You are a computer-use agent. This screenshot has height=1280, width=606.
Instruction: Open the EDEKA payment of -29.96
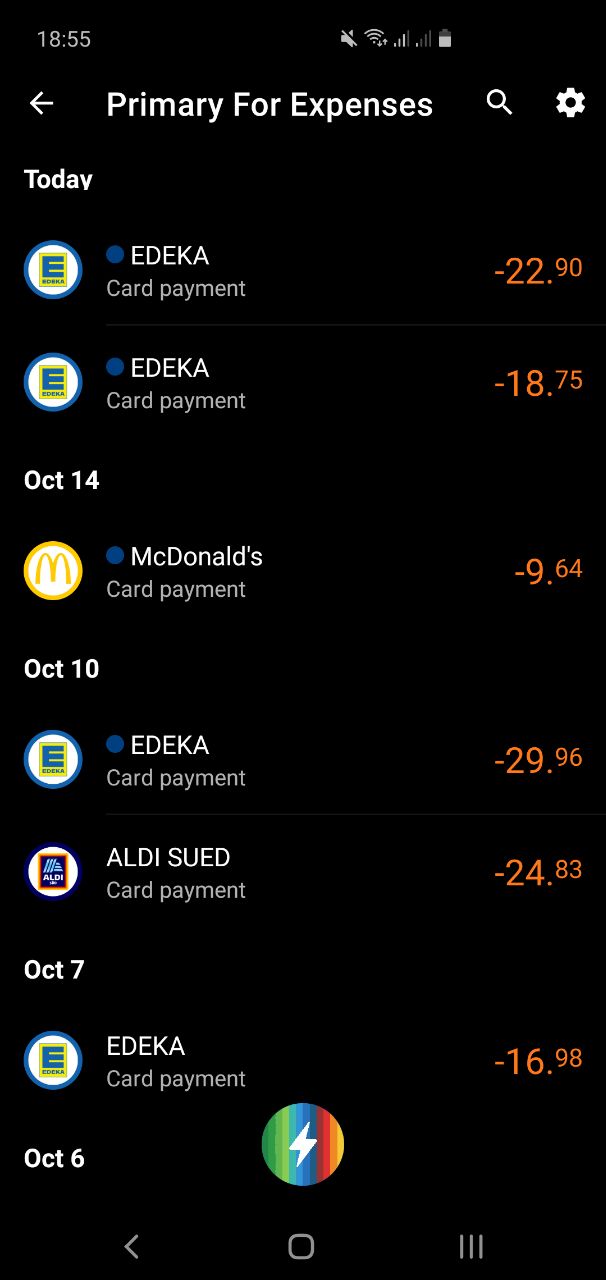point(303,760)
